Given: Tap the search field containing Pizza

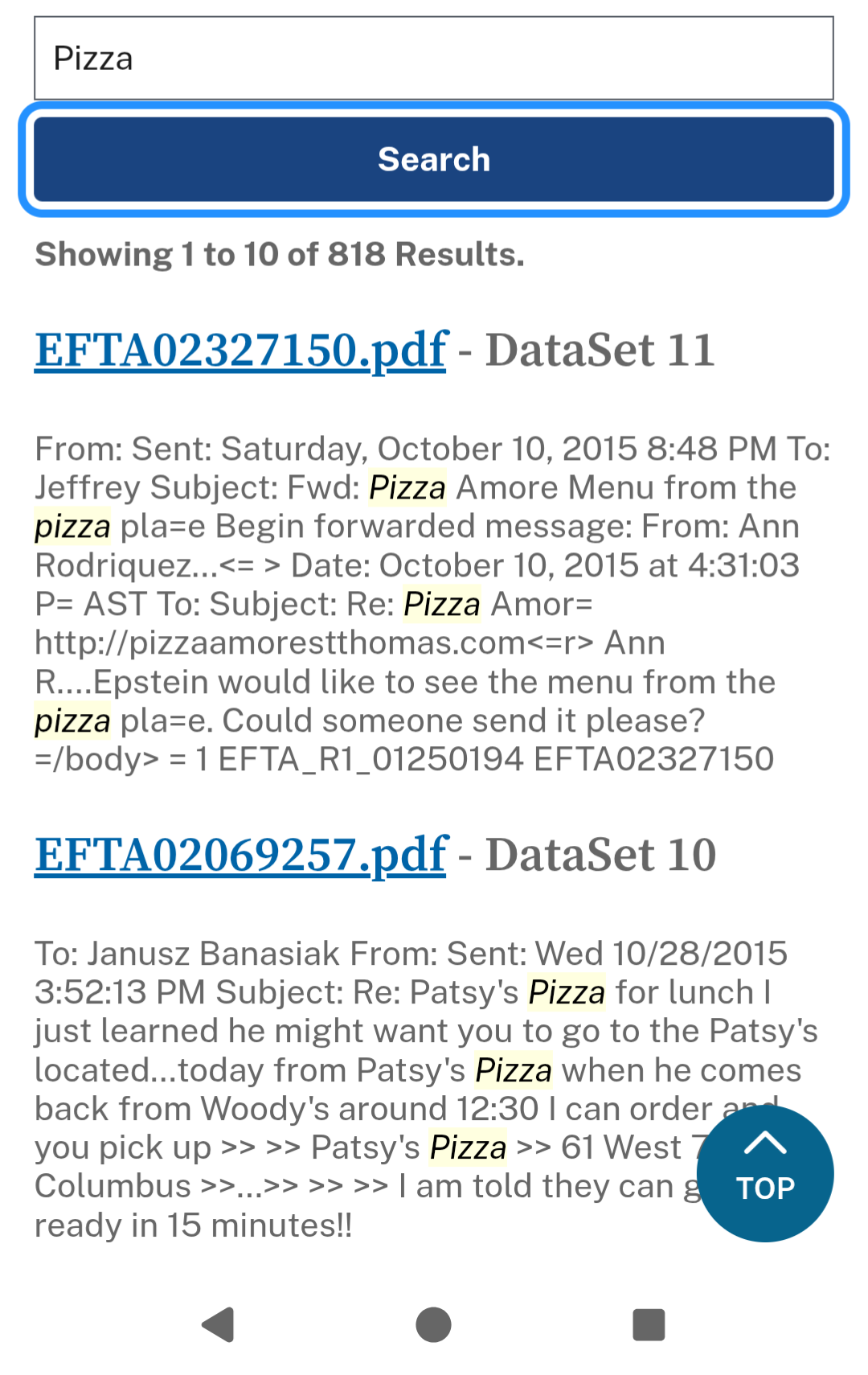Looking at the screenshot, I should 433,59.
